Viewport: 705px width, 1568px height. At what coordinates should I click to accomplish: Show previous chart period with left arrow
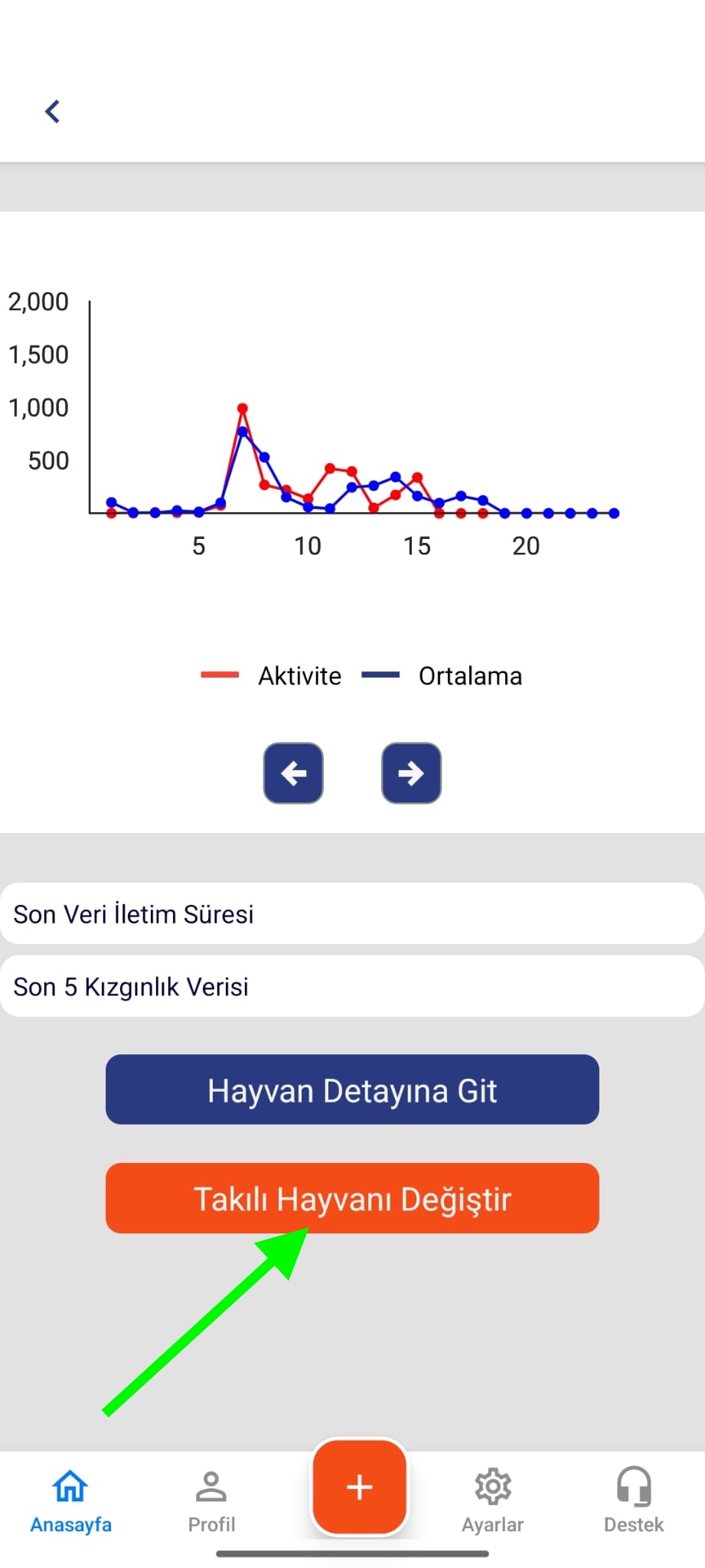(293, 773)
